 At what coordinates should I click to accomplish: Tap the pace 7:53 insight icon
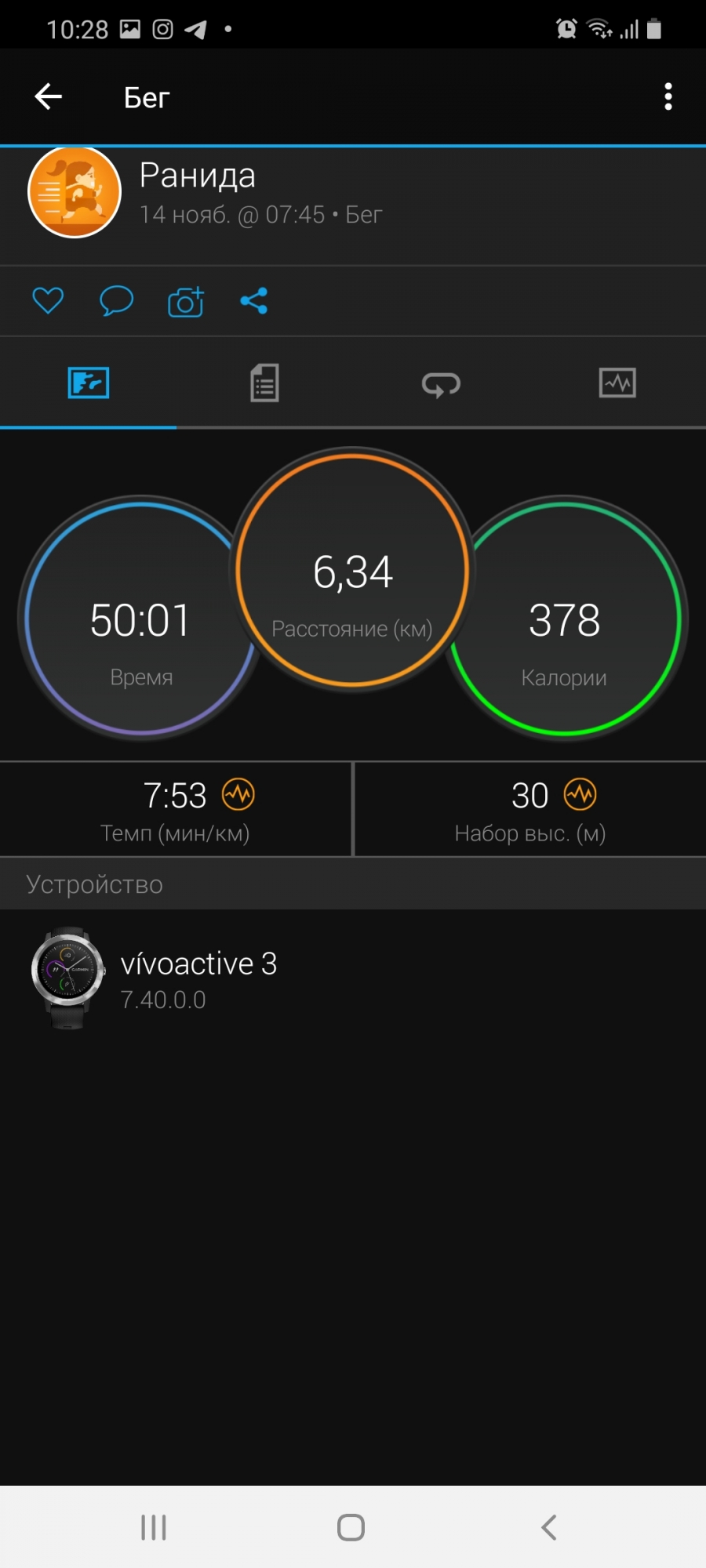238,795
